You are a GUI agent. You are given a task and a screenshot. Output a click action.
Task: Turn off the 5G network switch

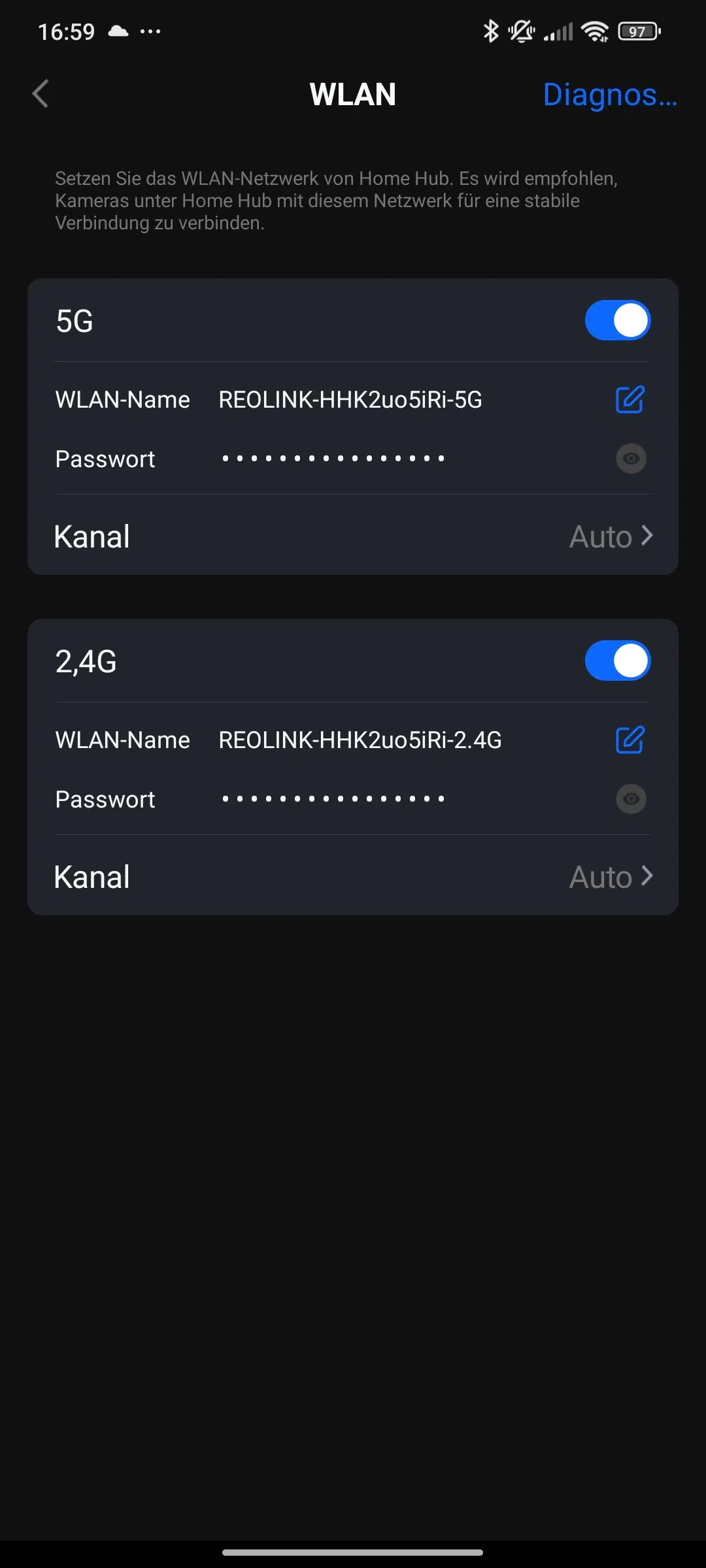point(618,321)
